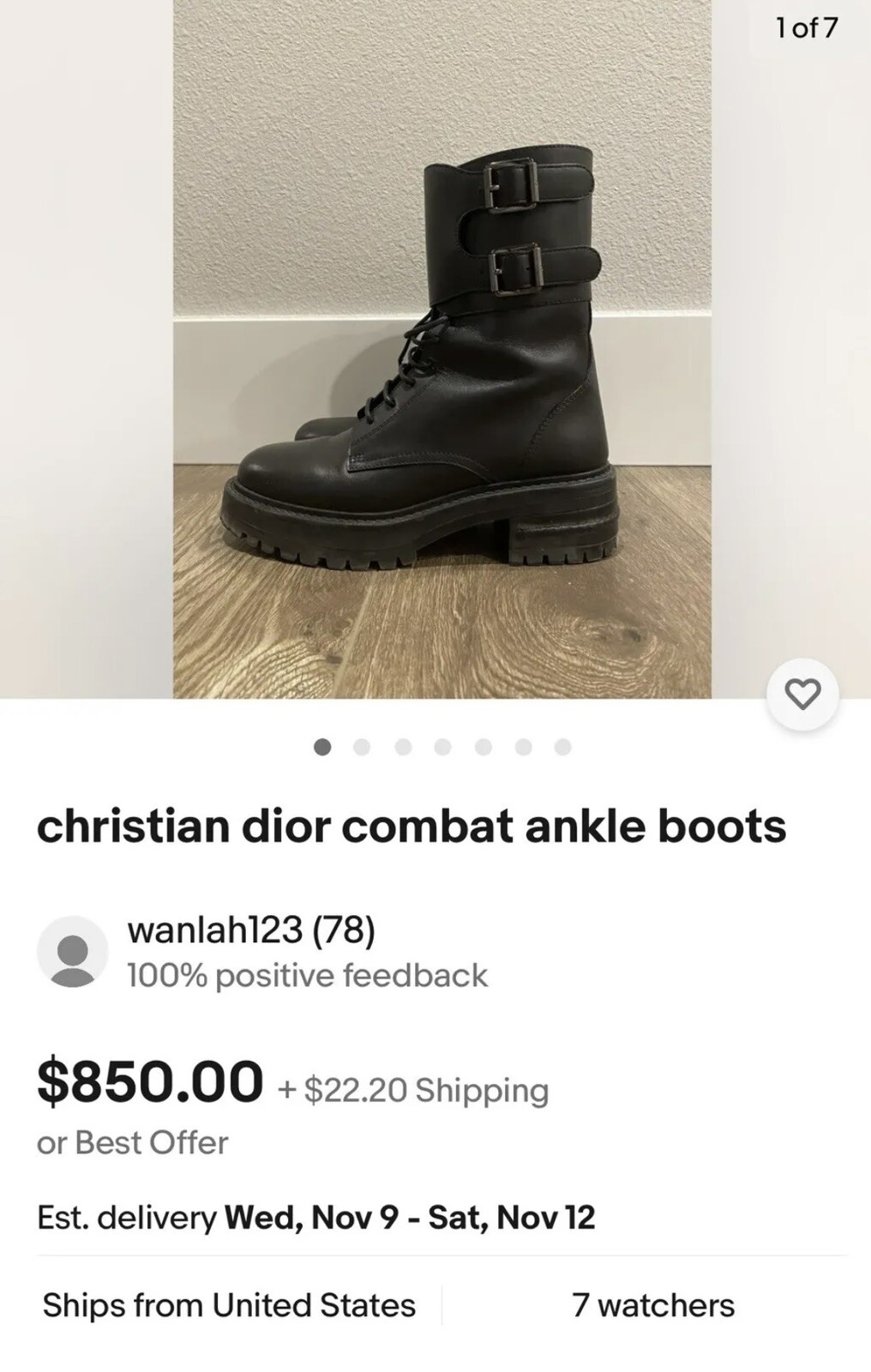Click the estimated delivery dates
The height and width of the screenshot is (1372, 871).
point(317,1218)
